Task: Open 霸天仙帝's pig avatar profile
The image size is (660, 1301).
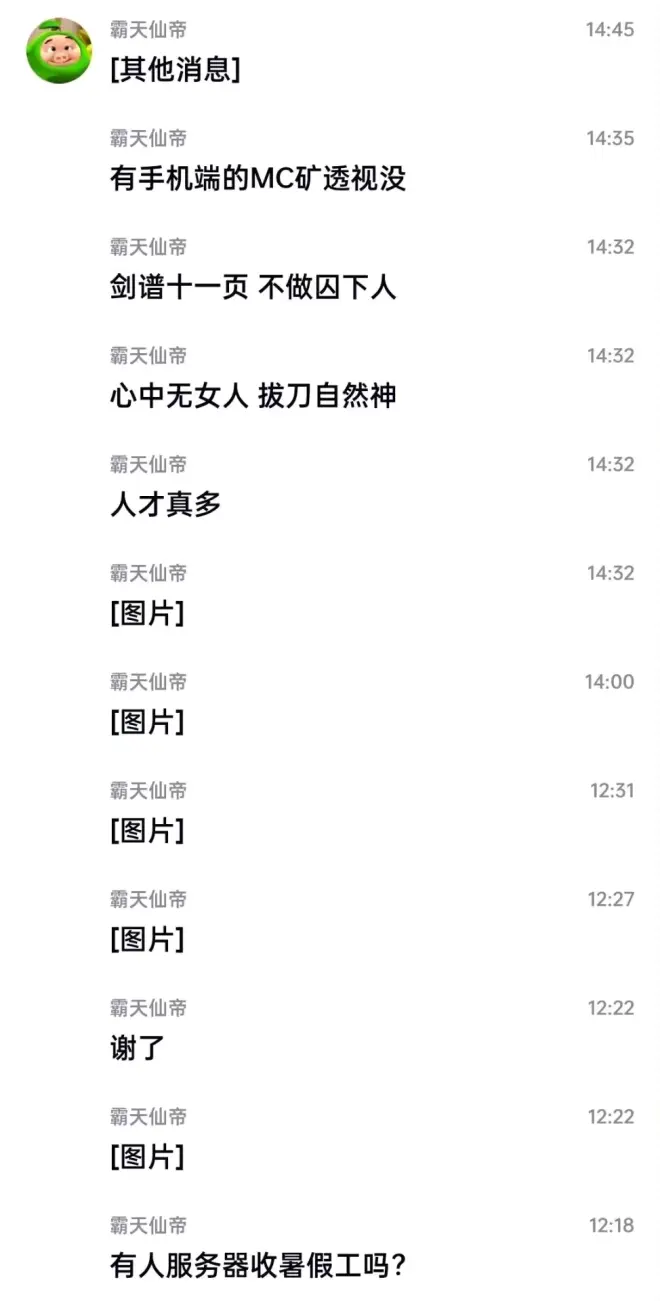Action: [59, 50]
